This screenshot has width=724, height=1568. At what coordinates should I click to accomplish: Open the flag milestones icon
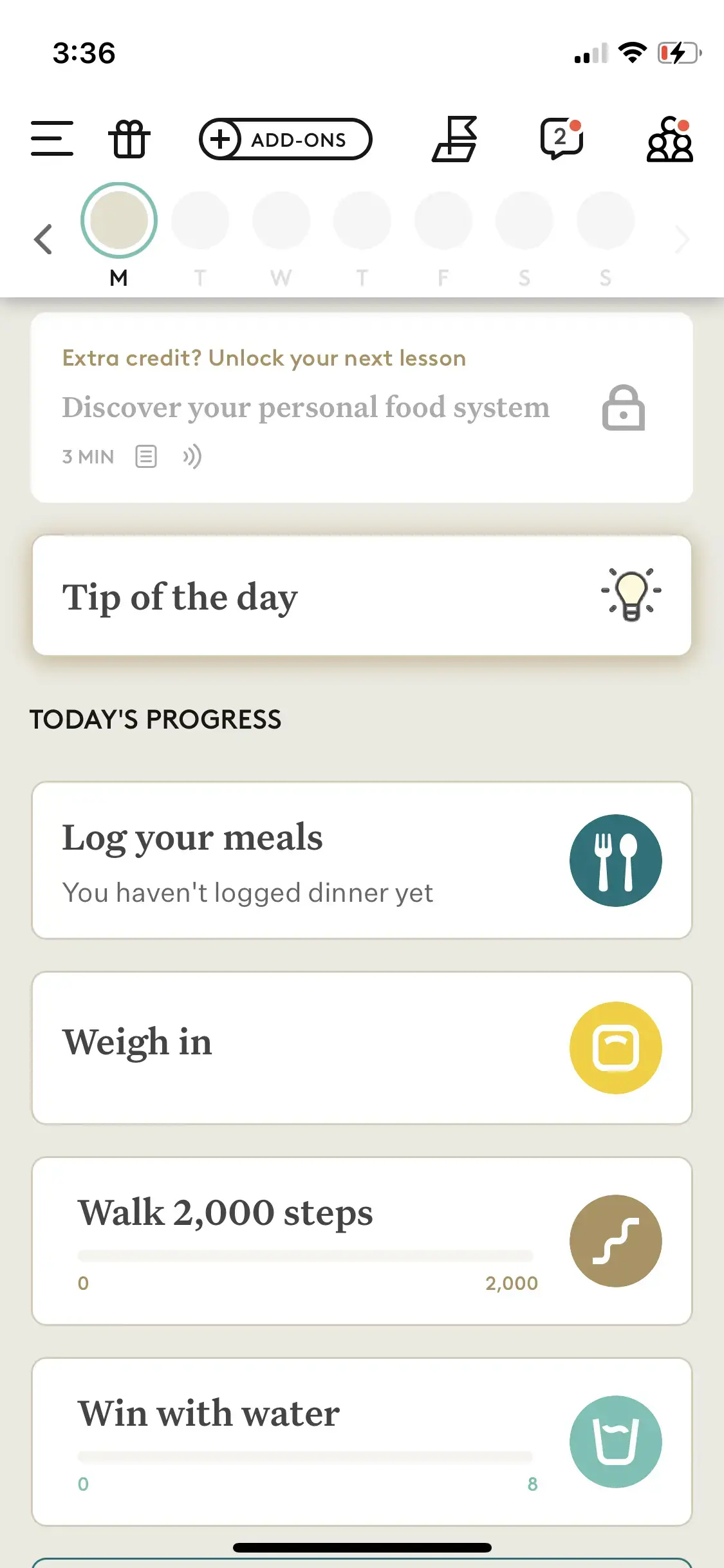click(x=454, y=138)
